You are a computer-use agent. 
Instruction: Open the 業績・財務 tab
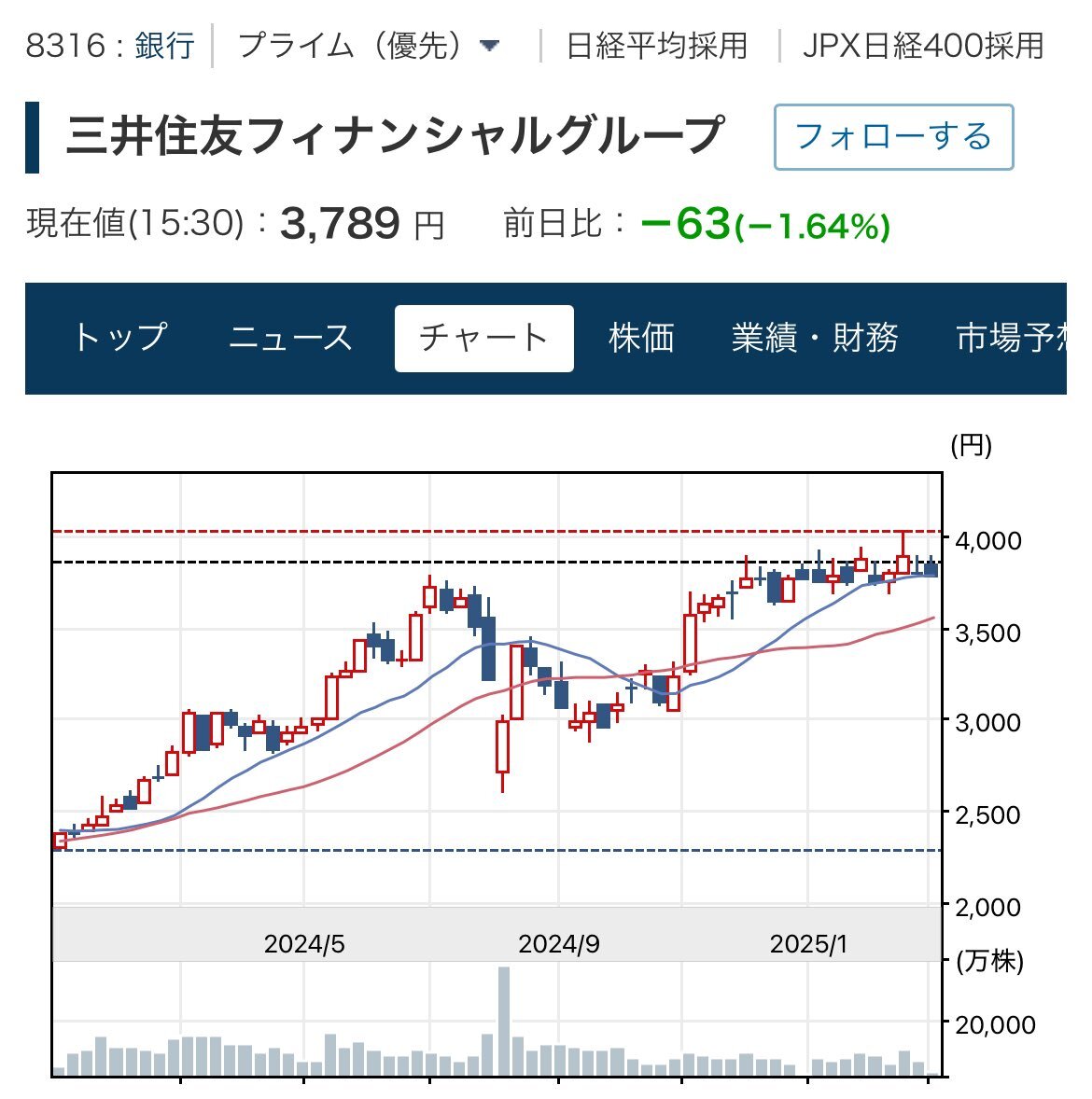coord(815,338)
